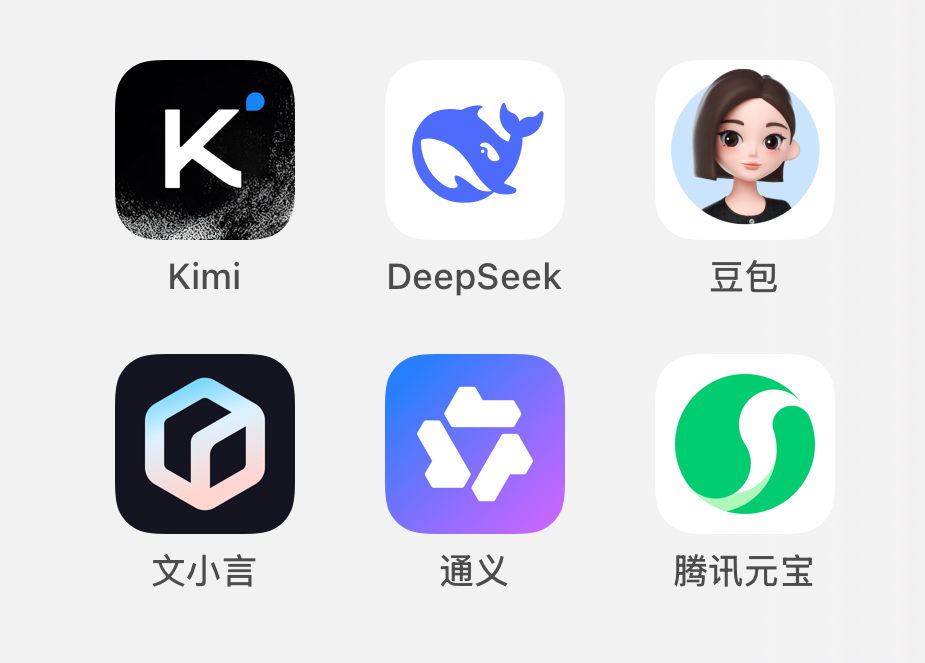Image resolution: width=925 pixels, height=663 pixels.
Task: Open the 豆包 app
Action: [744, 150]
